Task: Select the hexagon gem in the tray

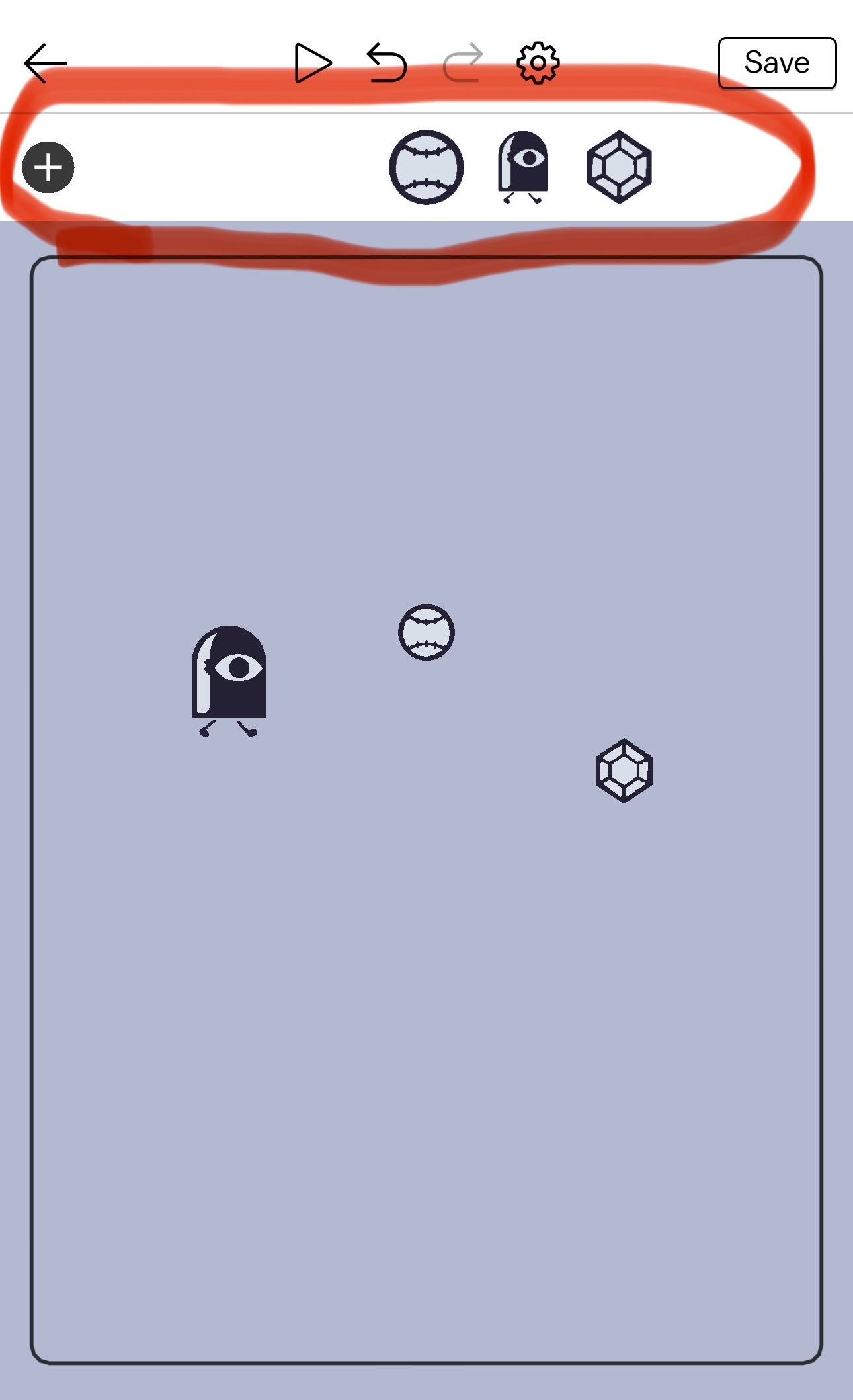Action: pos(620,167)
